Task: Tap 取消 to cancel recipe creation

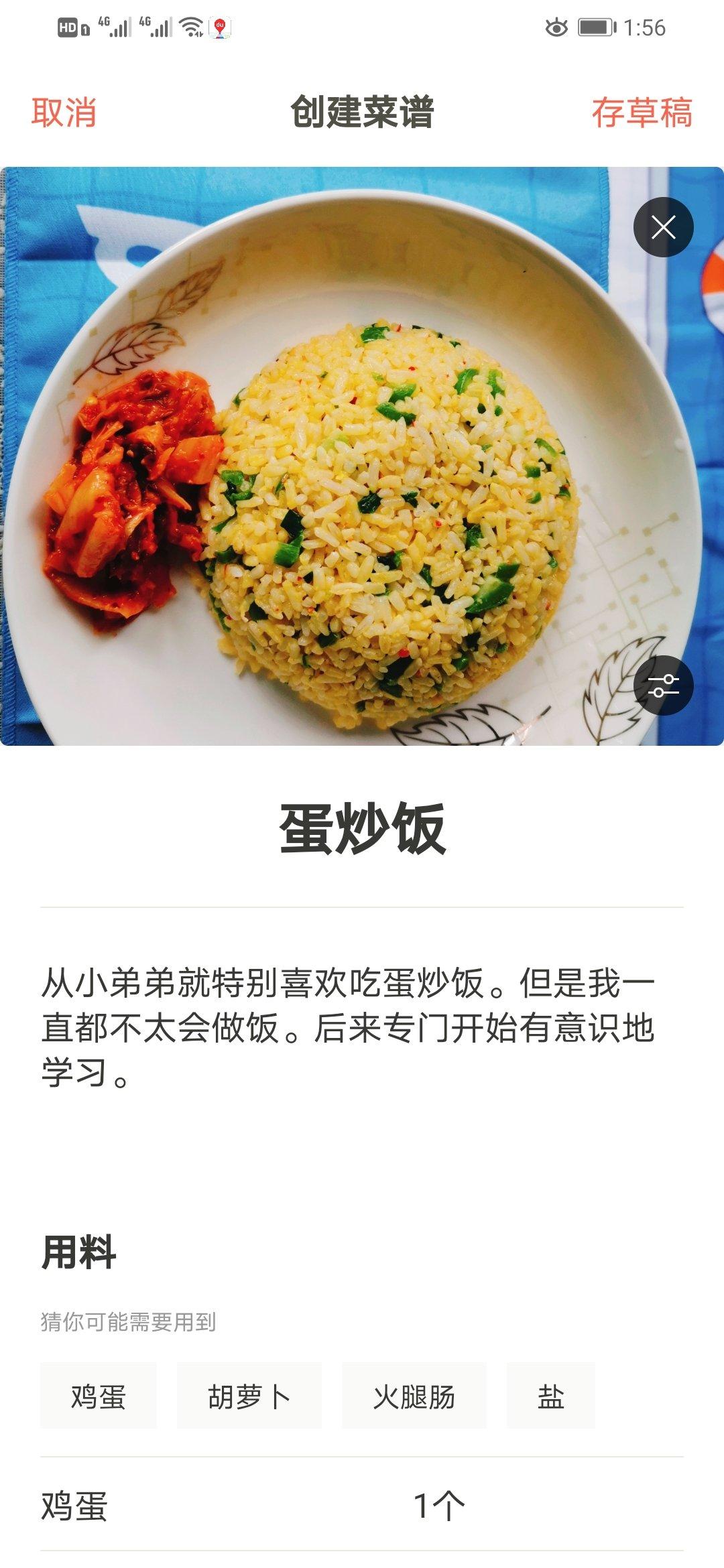Action: pos(64,112)
